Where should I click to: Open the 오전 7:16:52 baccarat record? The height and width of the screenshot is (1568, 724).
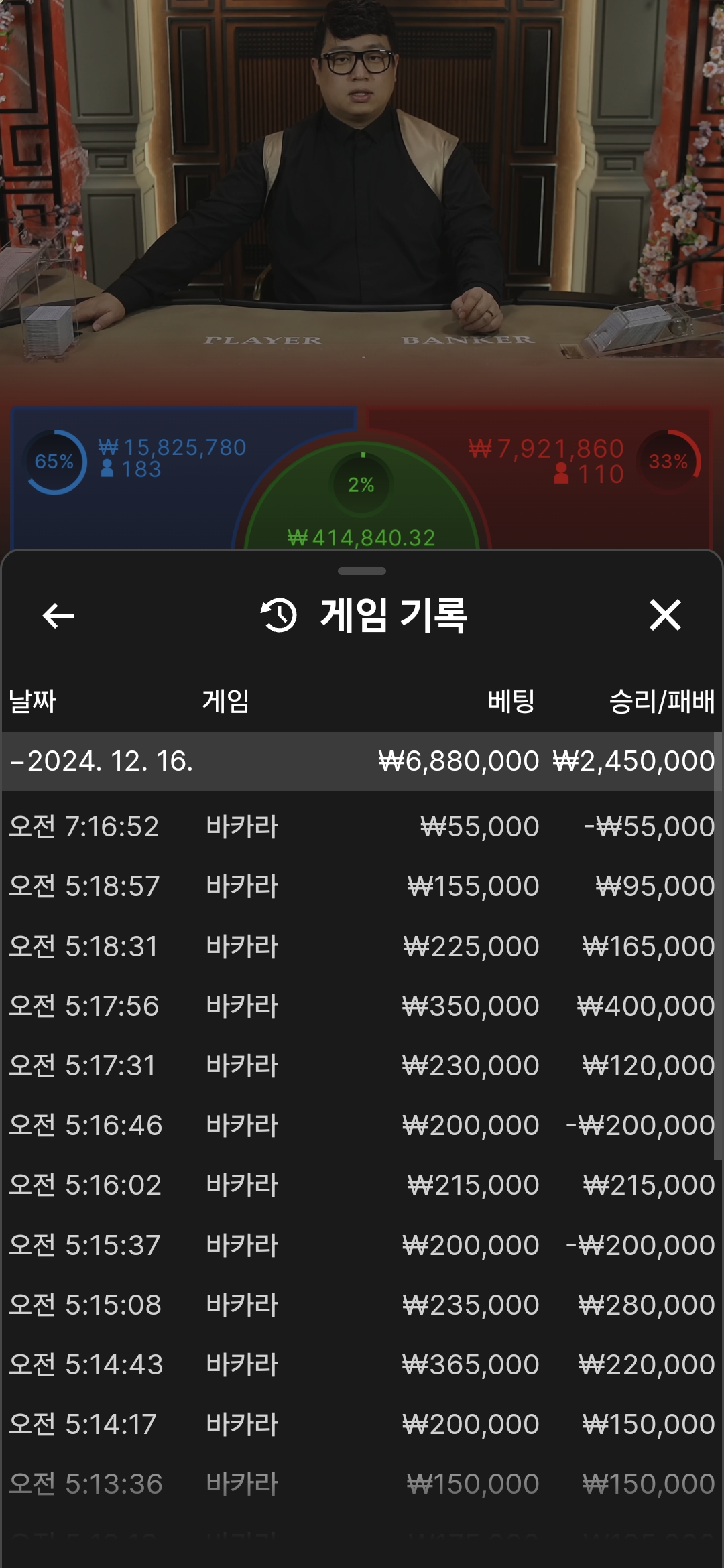tap(361, 826)
